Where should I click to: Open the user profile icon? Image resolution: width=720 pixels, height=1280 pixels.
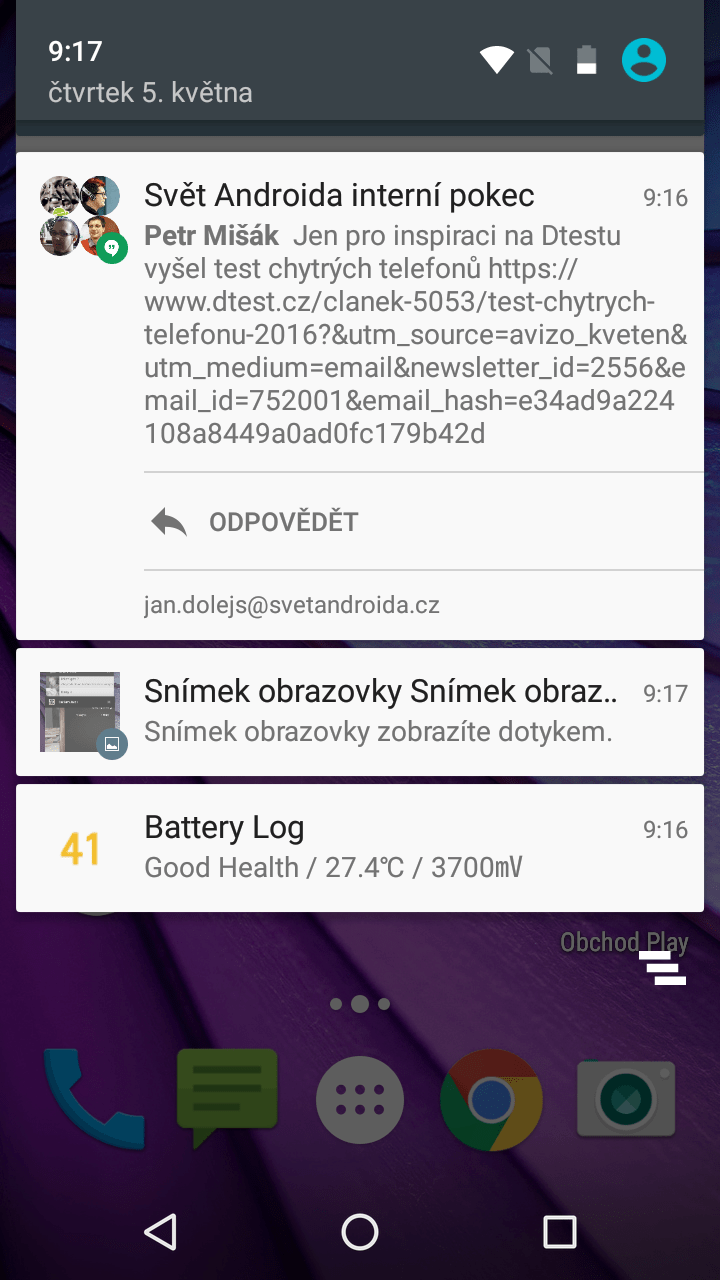click(644, 60)
